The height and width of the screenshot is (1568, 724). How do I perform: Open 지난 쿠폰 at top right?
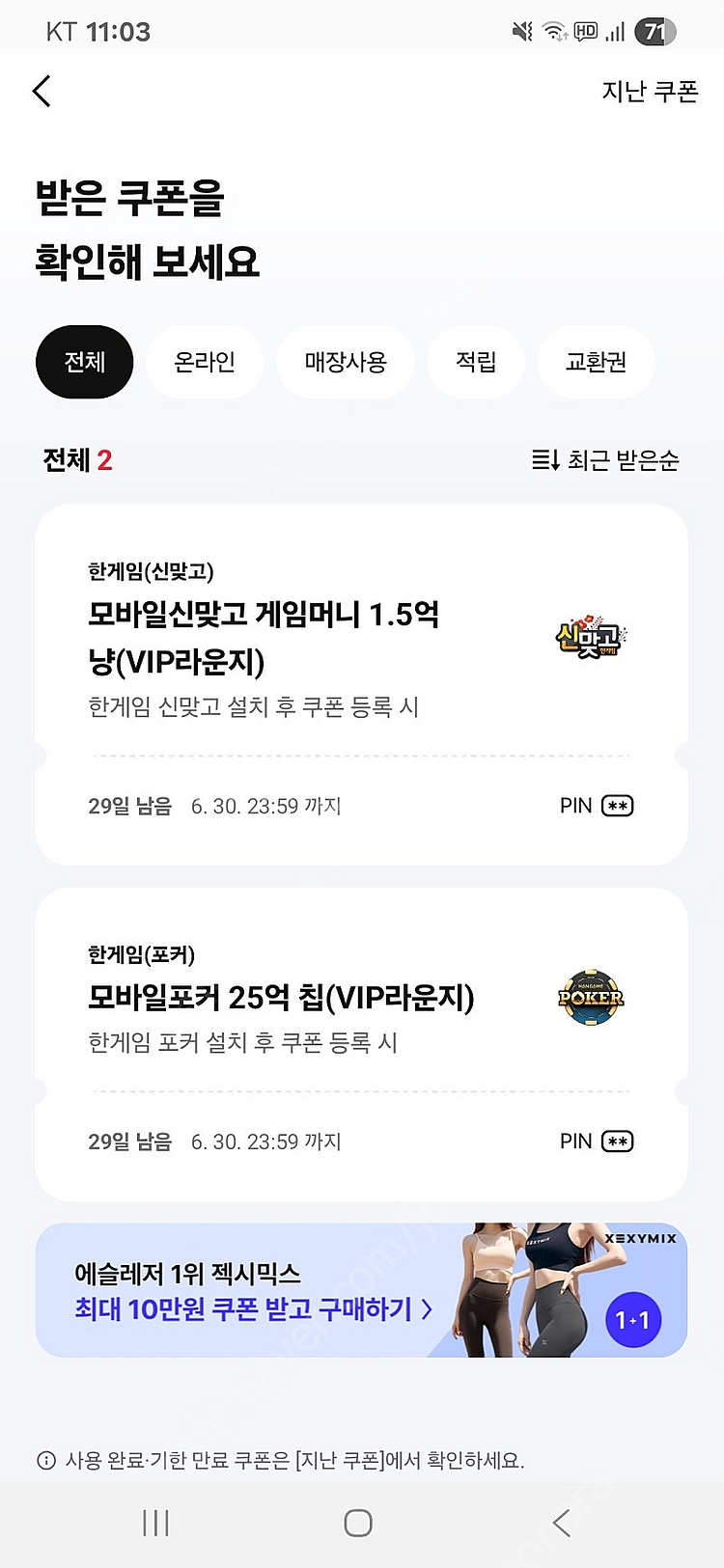[648, 91]
